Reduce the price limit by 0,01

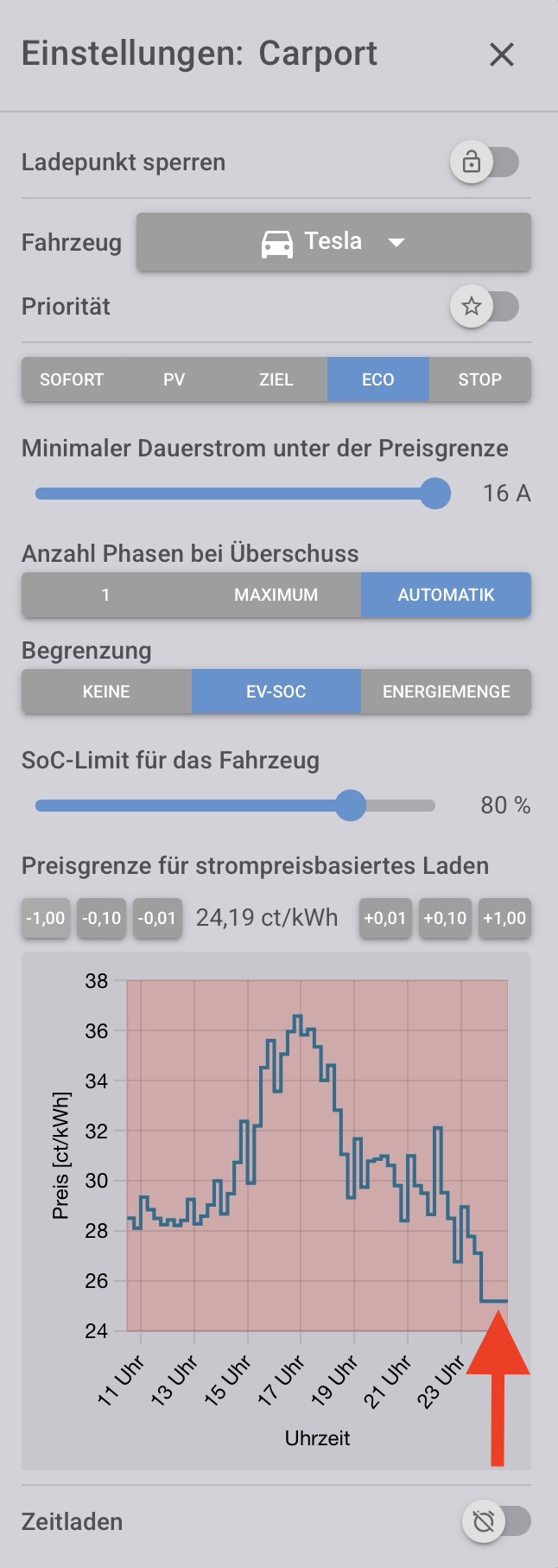pyautogui.click(x=157, y=918)
